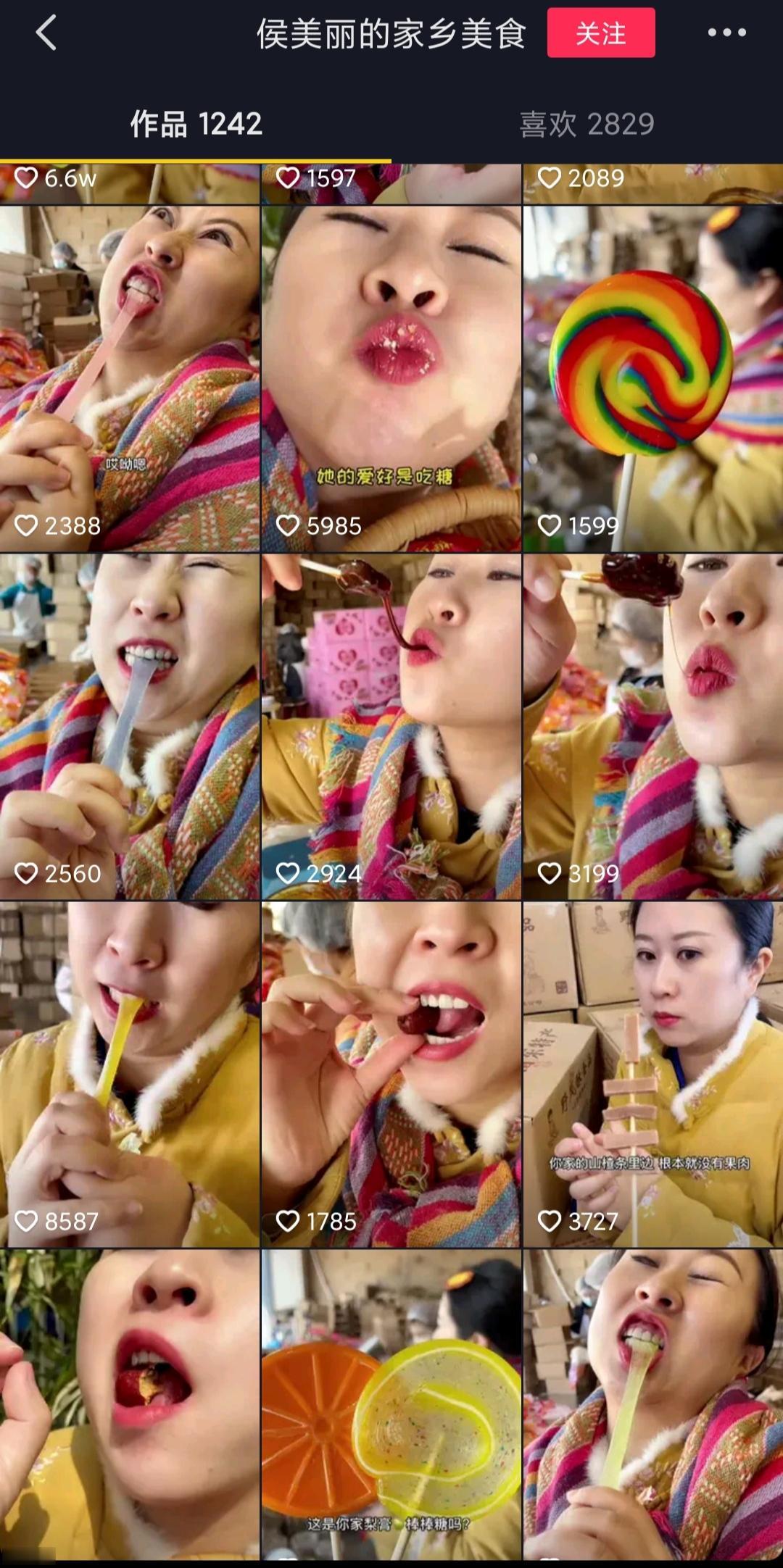Open the video captioned 这是你家梨膏棒棒糖吗

pos(391,1406)
